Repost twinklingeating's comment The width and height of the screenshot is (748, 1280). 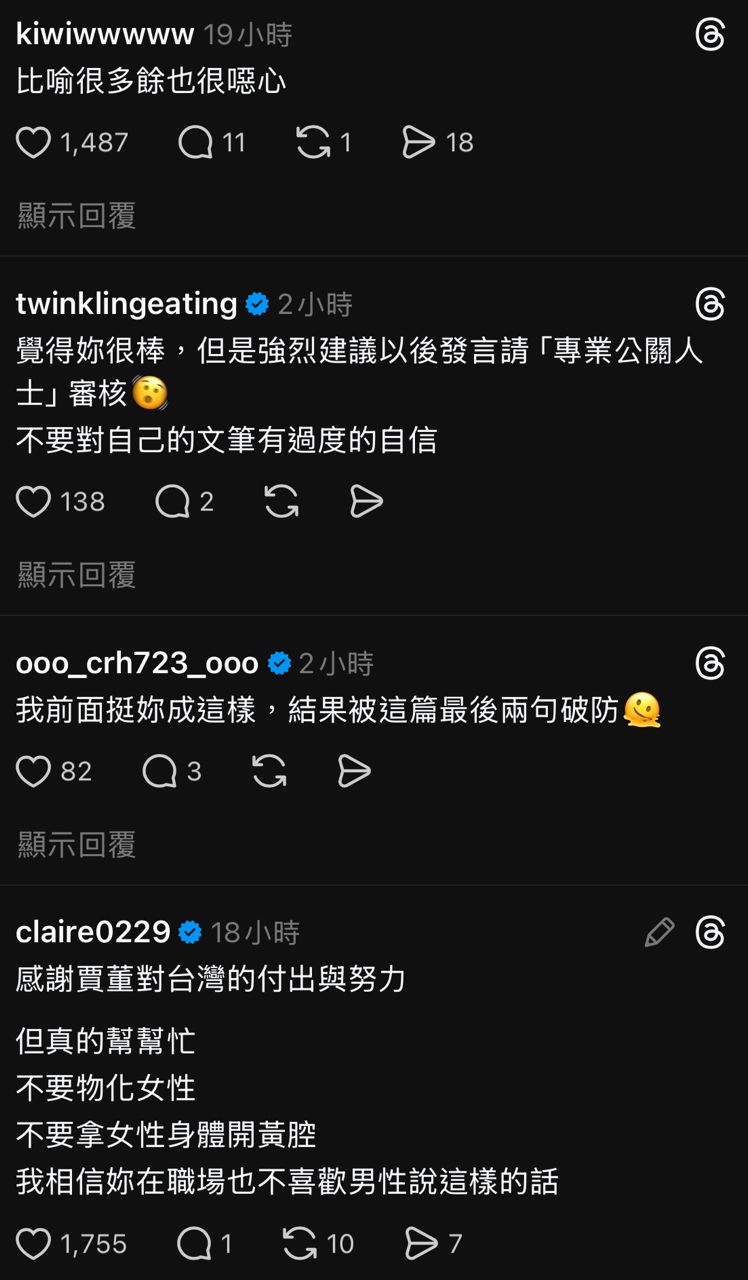click(281, 502)
